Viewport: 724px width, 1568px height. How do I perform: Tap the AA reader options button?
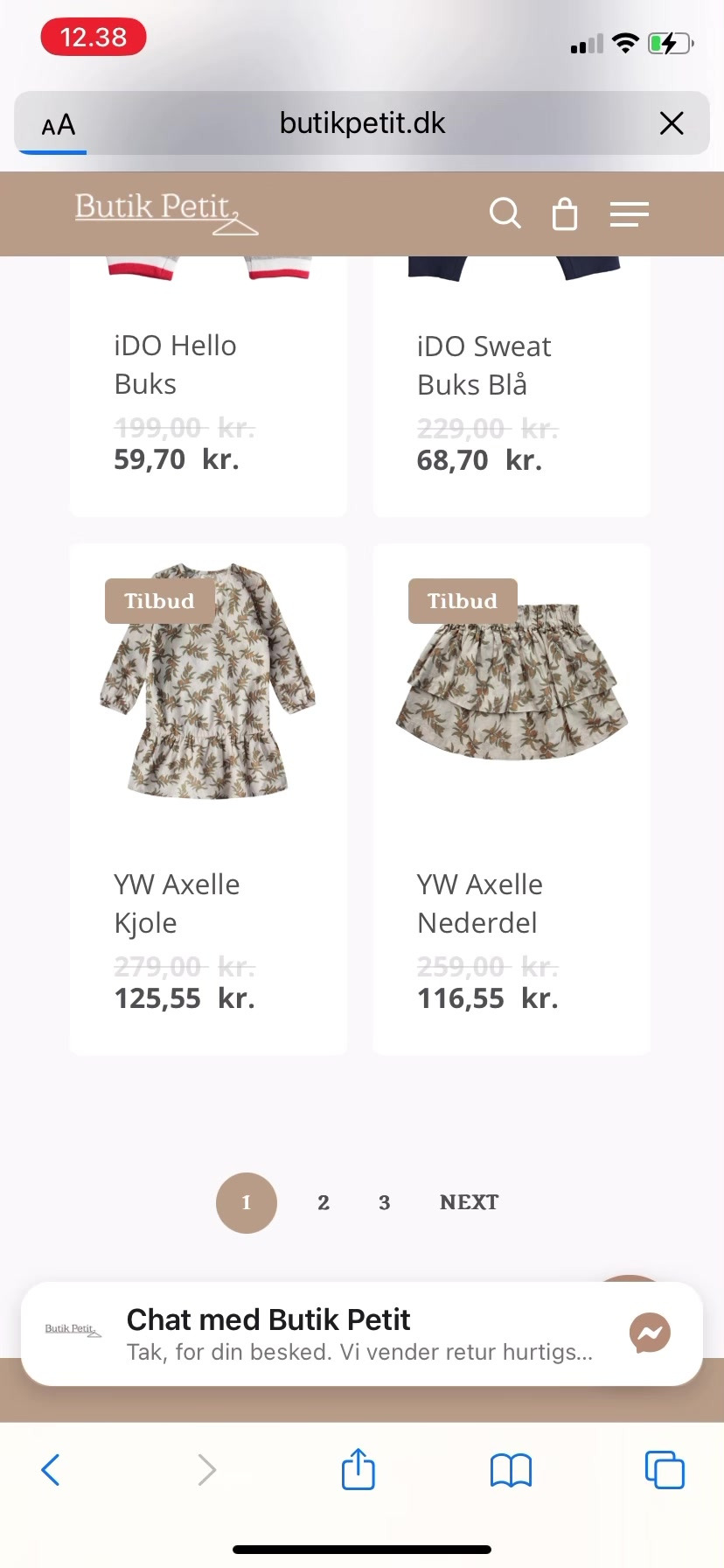(59, 125)
